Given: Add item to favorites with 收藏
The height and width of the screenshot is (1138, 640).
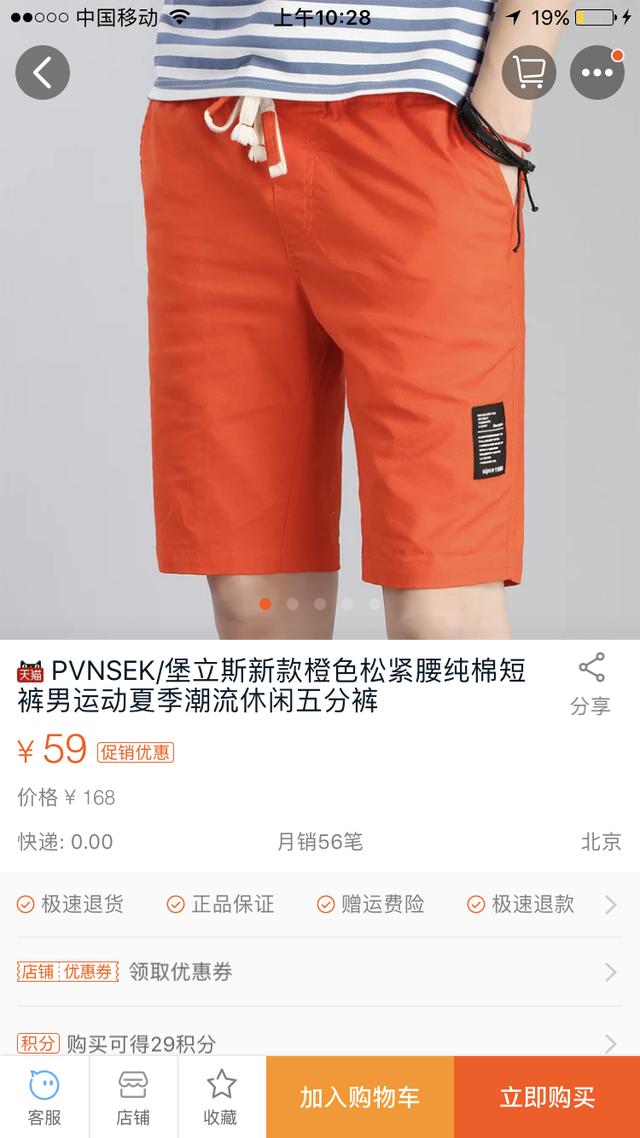Looking at the screenshot, I should pyautogui.click(x=221, y=1098).
